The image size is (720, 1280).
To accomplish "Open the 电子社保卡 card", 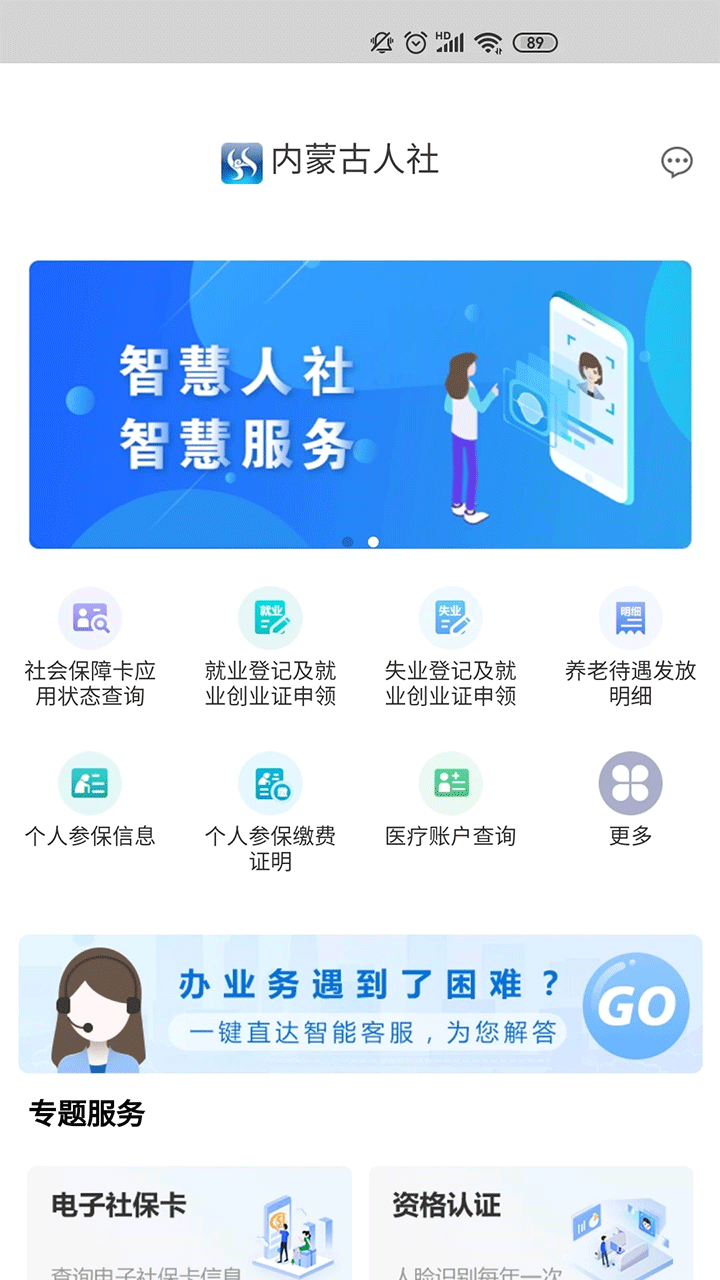I will (x=189, y=1223).
